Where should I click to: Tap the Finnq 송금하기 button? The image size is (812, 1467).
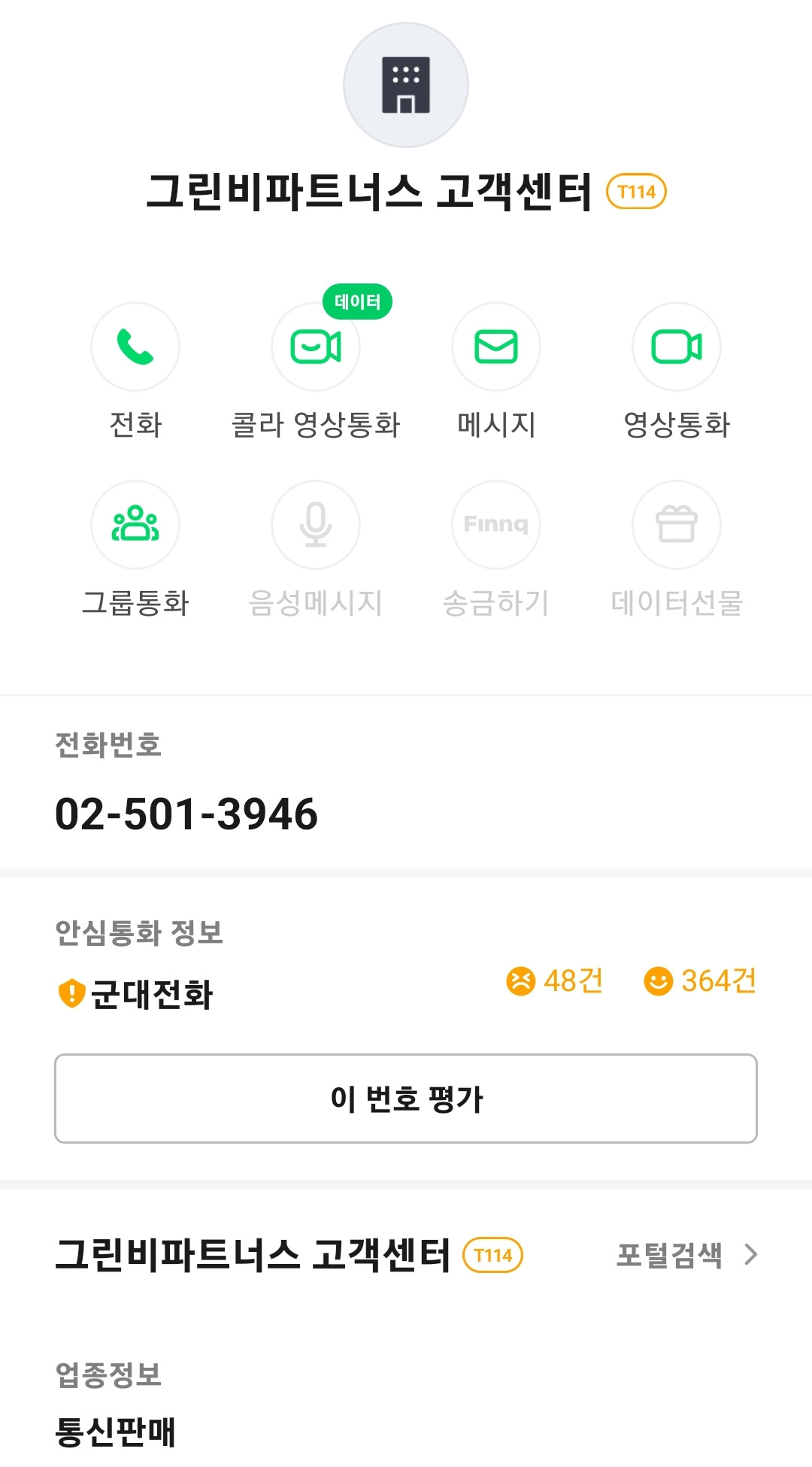coord(496,525)
